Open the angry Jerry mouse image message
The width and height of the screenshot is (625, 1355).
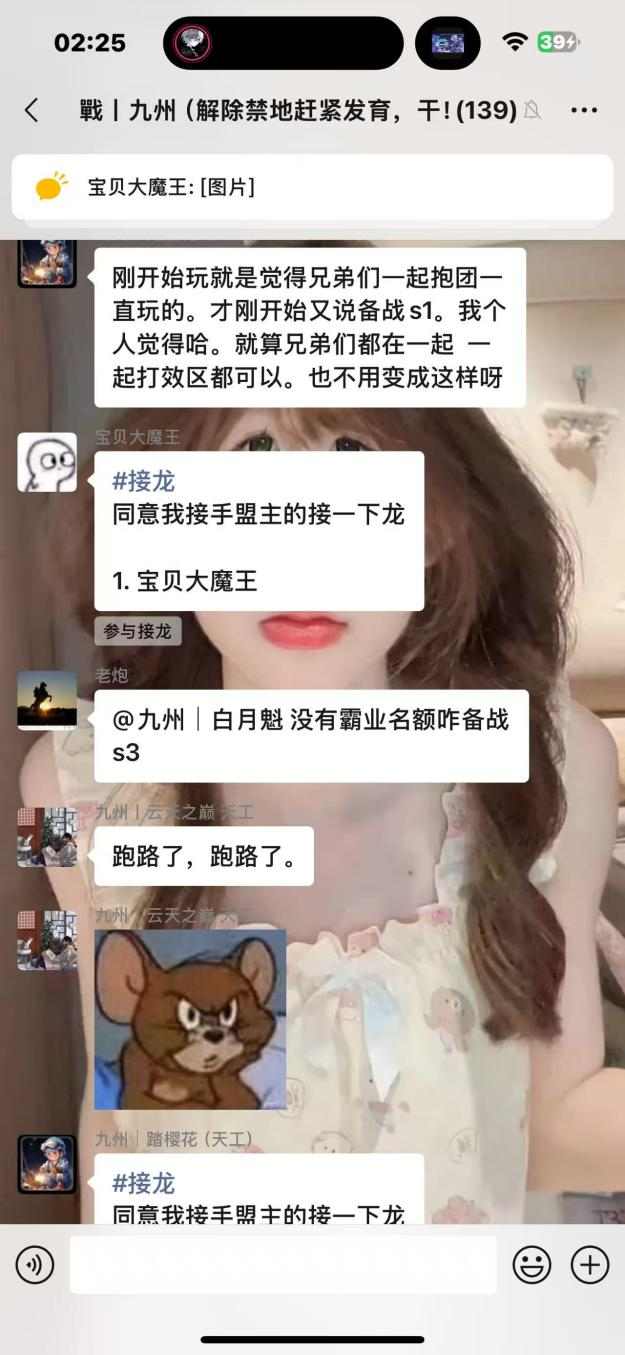point(190,1019)
